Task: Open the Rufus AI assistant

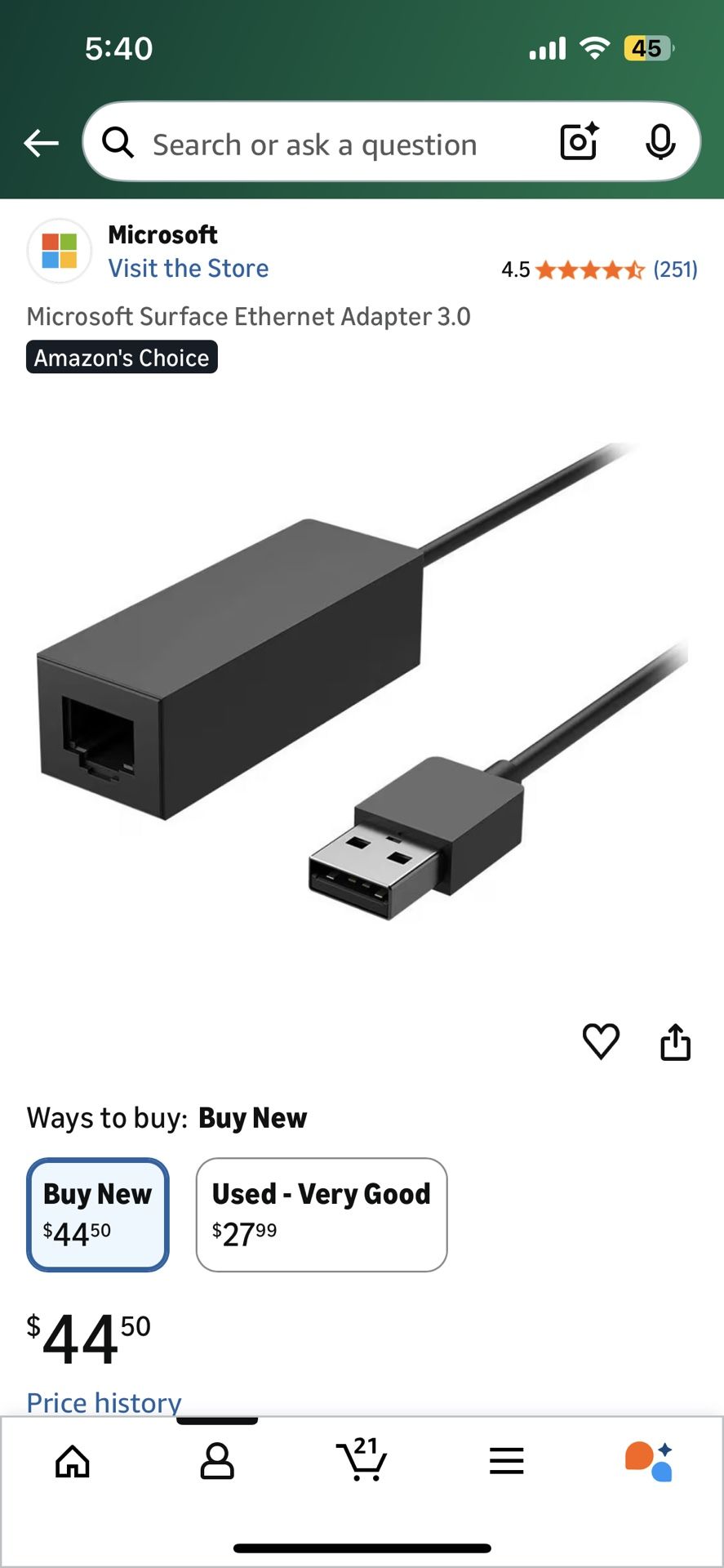Action: click(x=651, y=1462)
